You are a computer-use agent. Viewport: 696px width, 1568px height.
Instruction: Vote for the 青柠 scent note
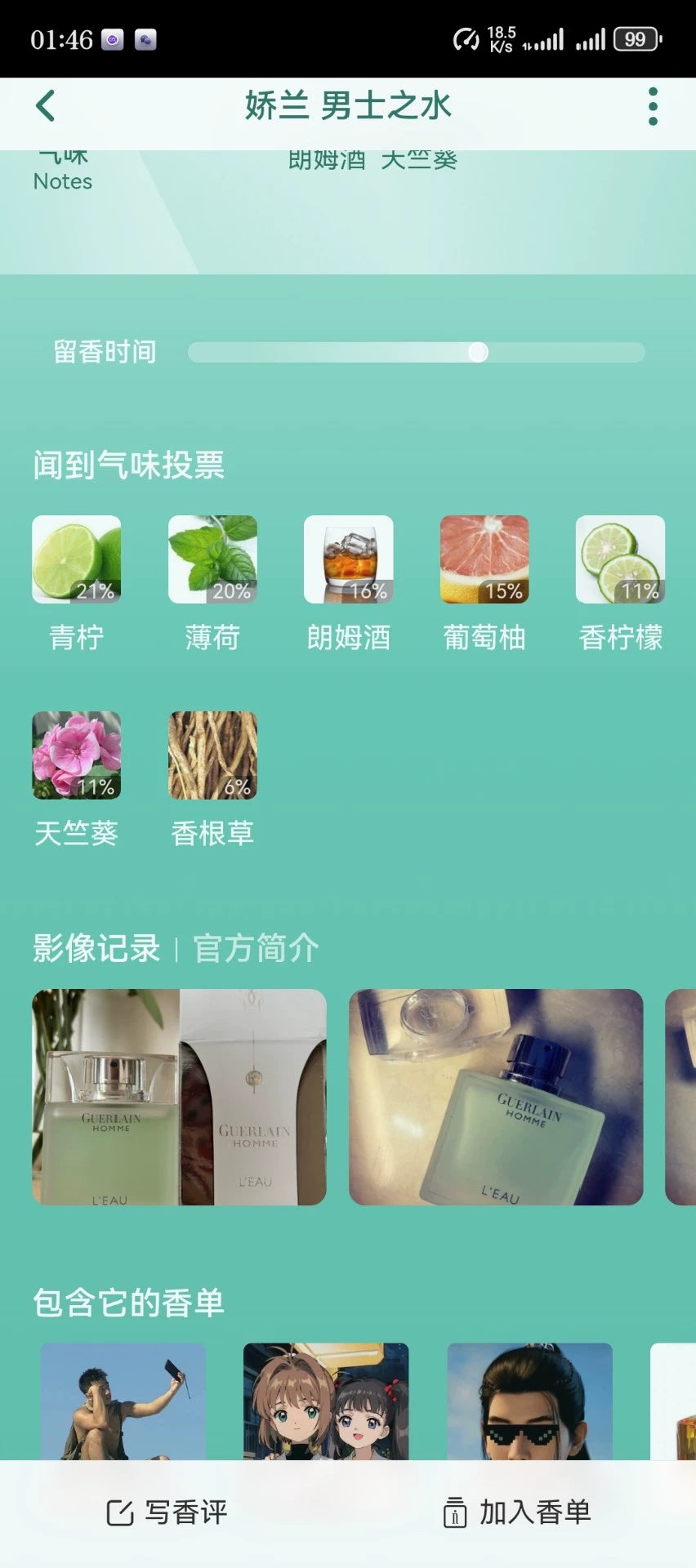(x=77, y=560)
